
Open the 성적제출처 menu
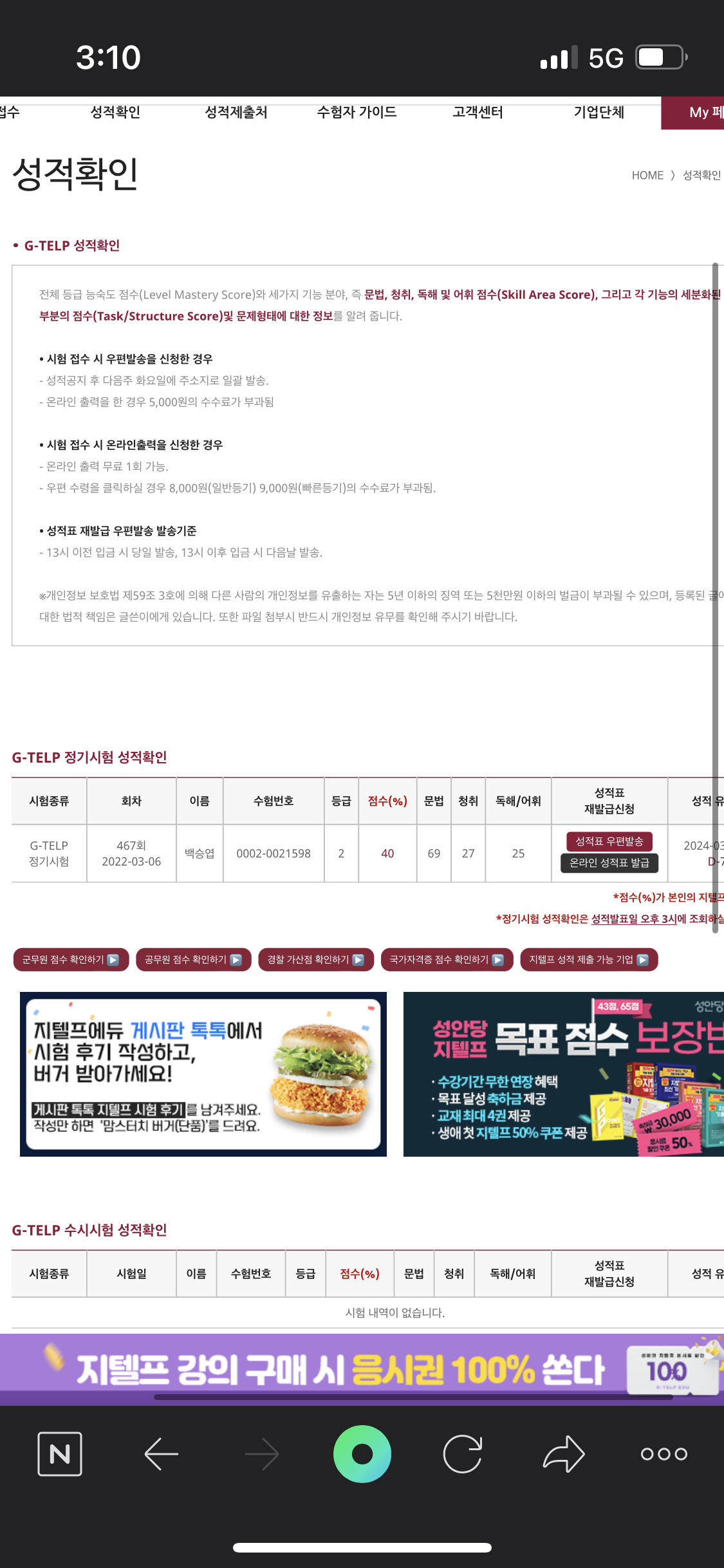pos(236,112)
